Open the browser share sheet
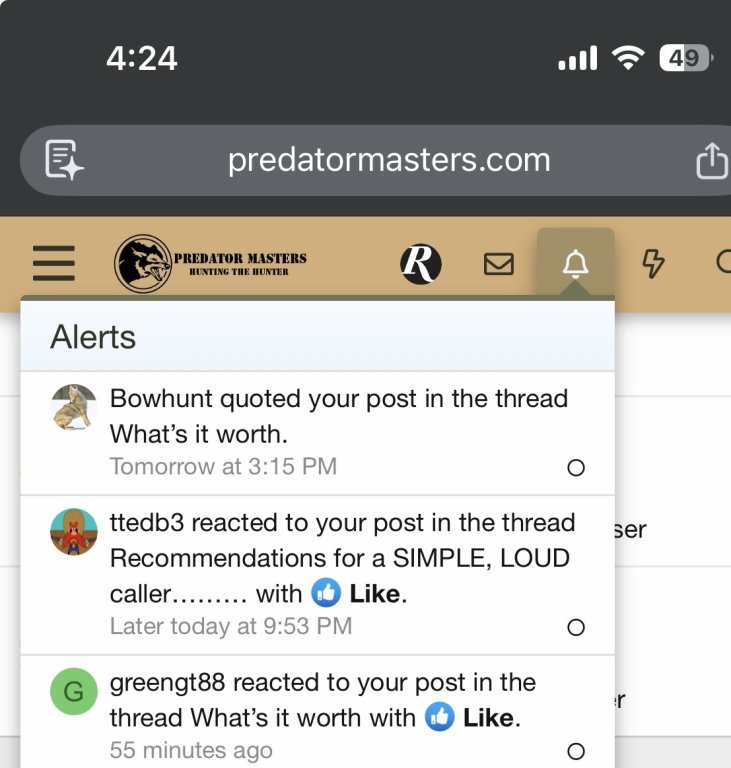 click(711, 161)
